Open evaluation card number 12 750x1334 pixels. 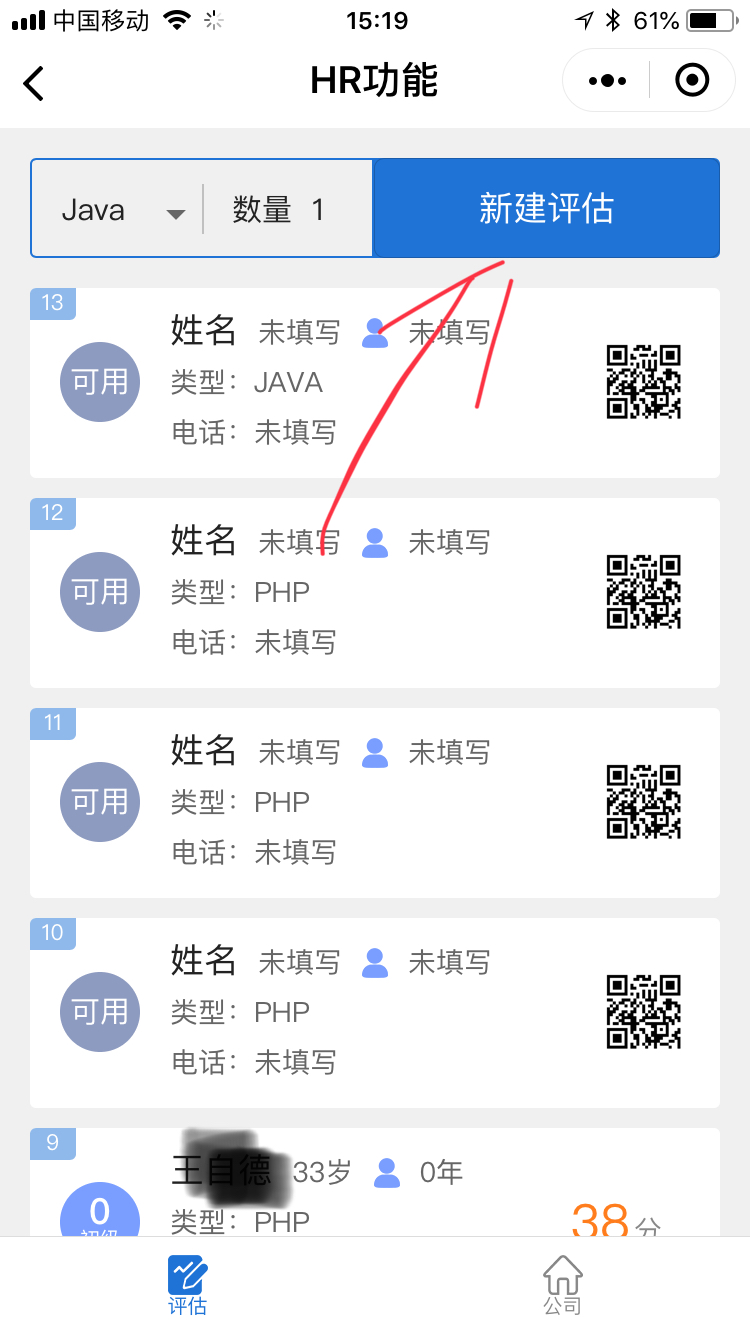click(374, 593)
